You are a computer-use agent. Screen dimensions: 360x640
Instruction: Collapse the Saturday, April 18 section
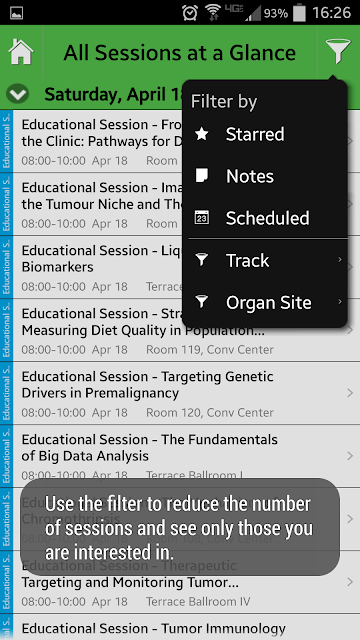pyautogui.click(x=18, y=94)
